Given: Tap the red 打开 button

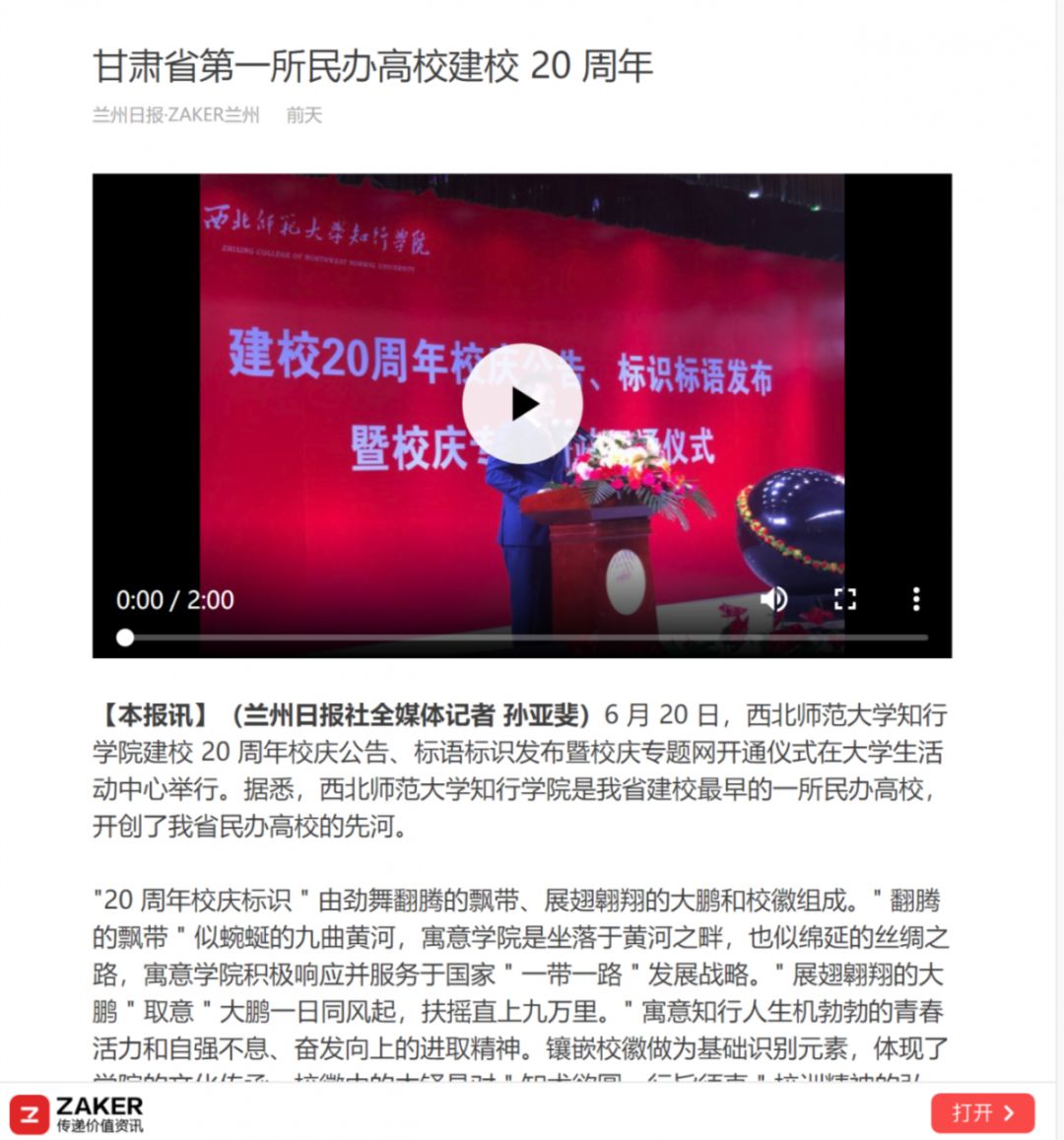Looking at the screenshot, I should pyautogui.click(x=982, y=1112).
